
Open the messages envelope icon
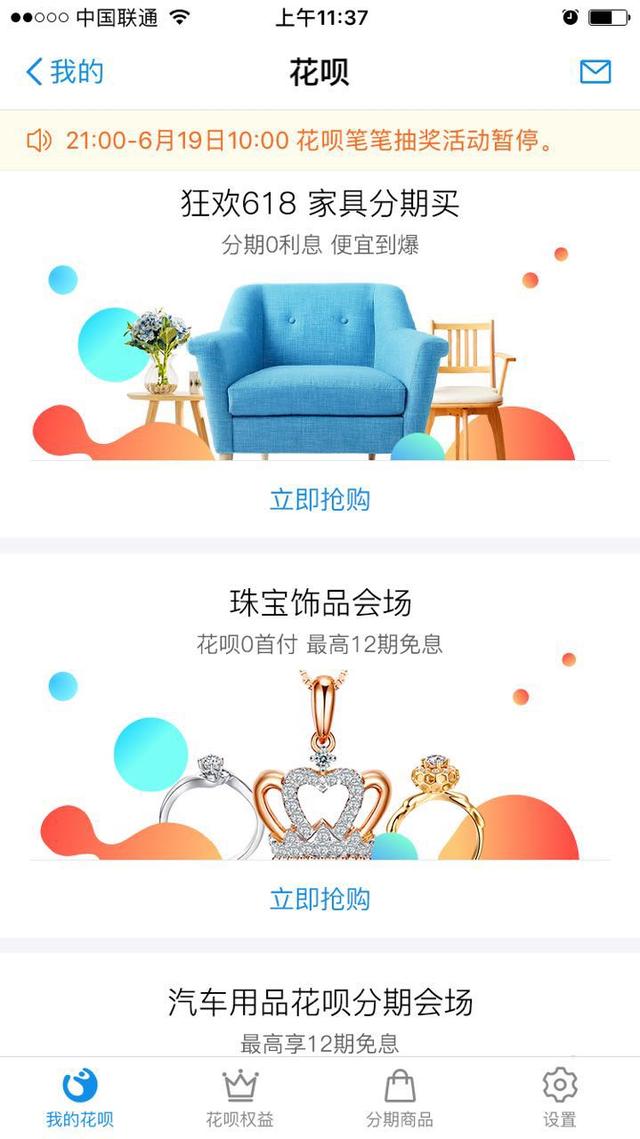[x=595, y=72]
